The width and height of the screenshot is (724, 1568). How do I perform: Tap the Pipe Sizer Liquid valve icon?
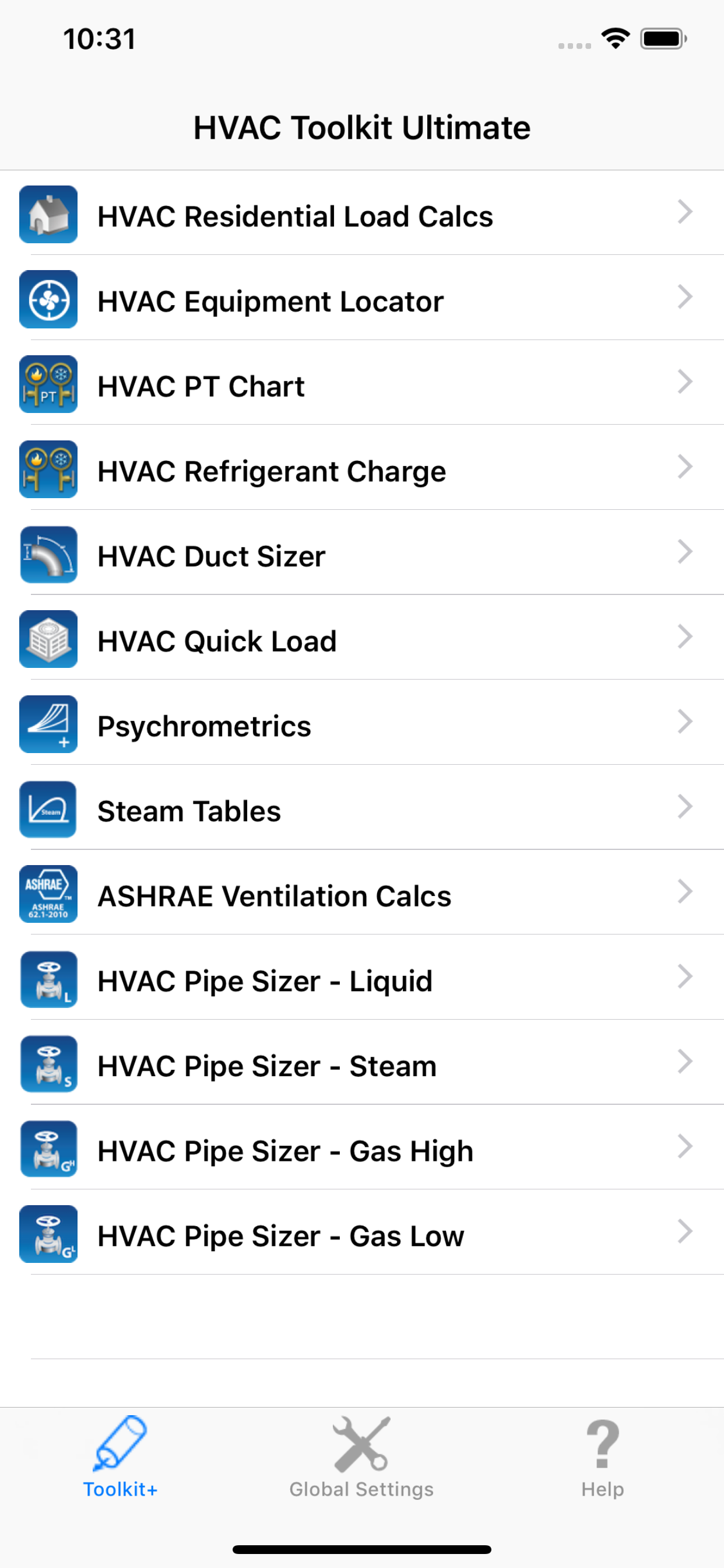(x=48, y=979)
